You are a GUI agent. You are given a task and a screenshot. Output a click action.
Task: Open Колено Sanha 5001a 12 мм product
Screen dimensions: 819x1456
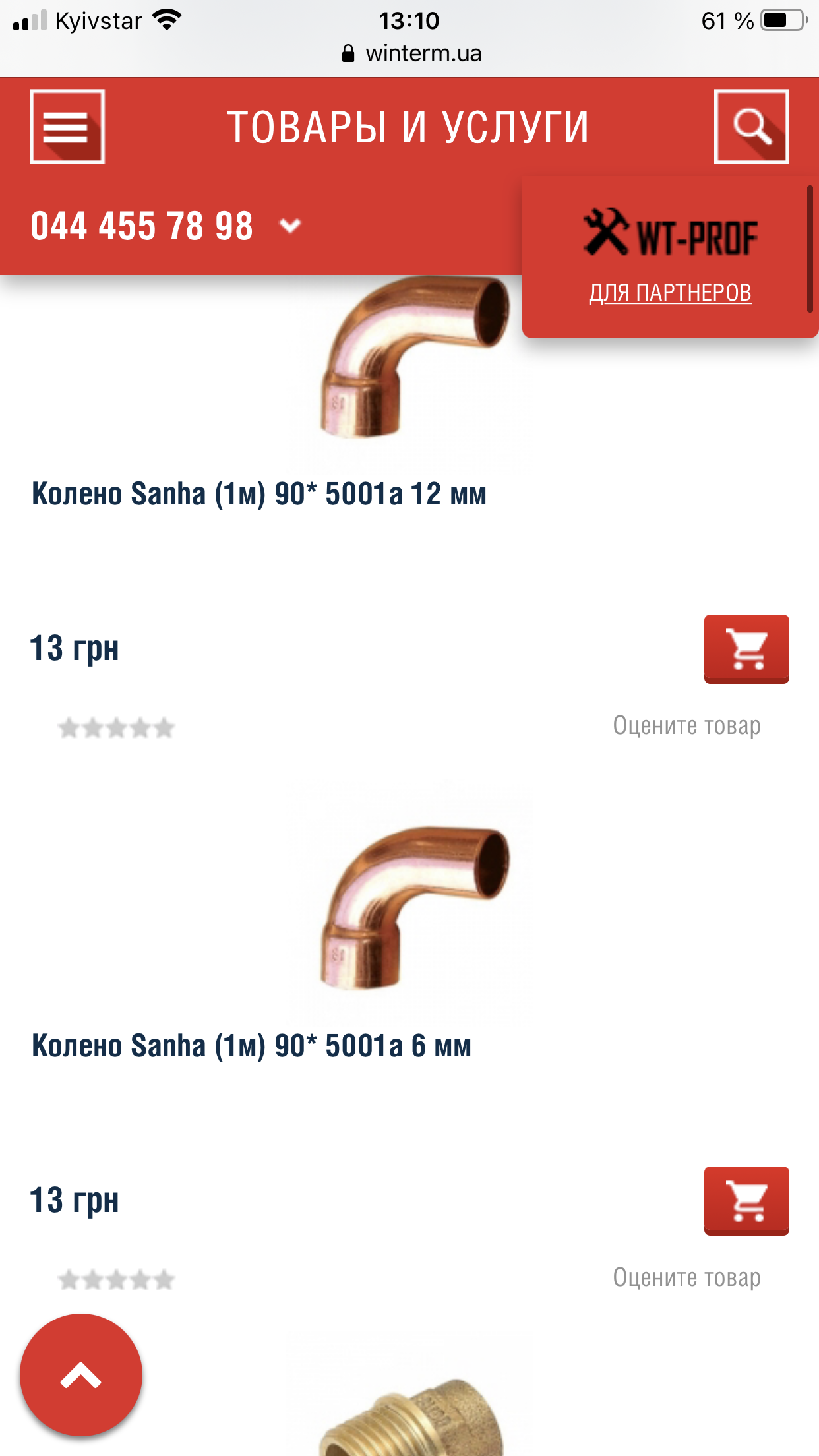coord(259,494)
